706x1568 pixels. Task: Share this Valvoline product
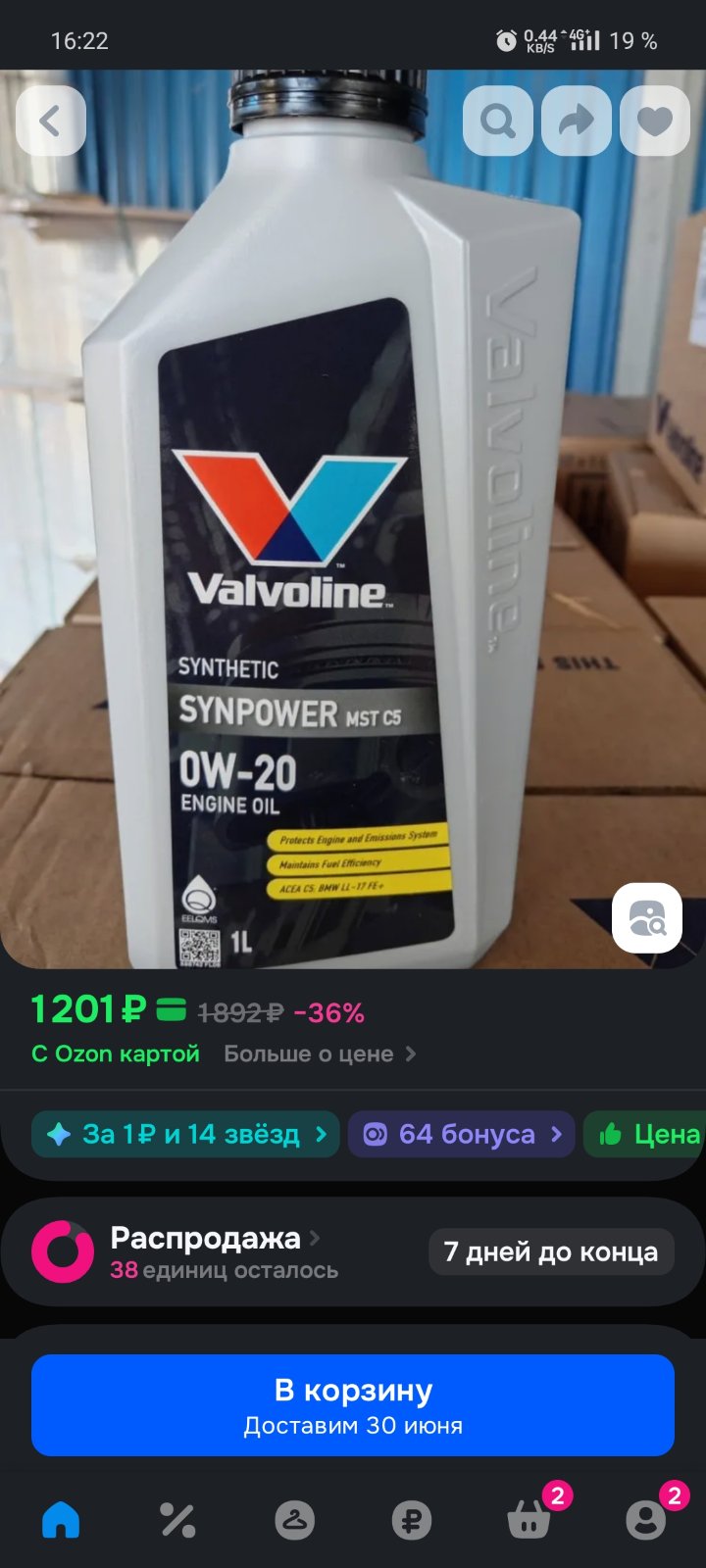(577, 121)
